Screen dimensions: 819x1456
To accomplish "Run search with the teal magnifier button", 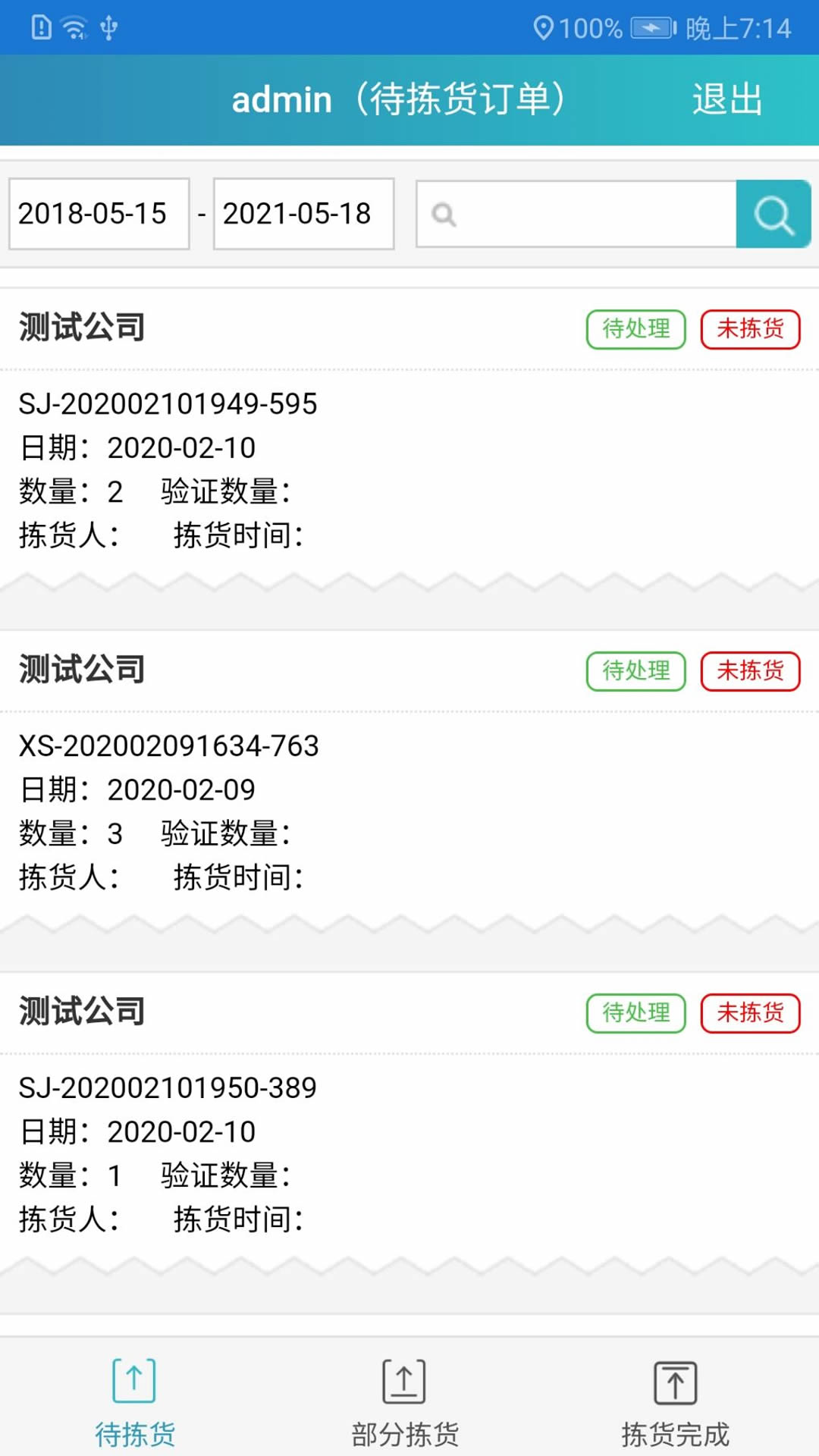I will (773, 214).
